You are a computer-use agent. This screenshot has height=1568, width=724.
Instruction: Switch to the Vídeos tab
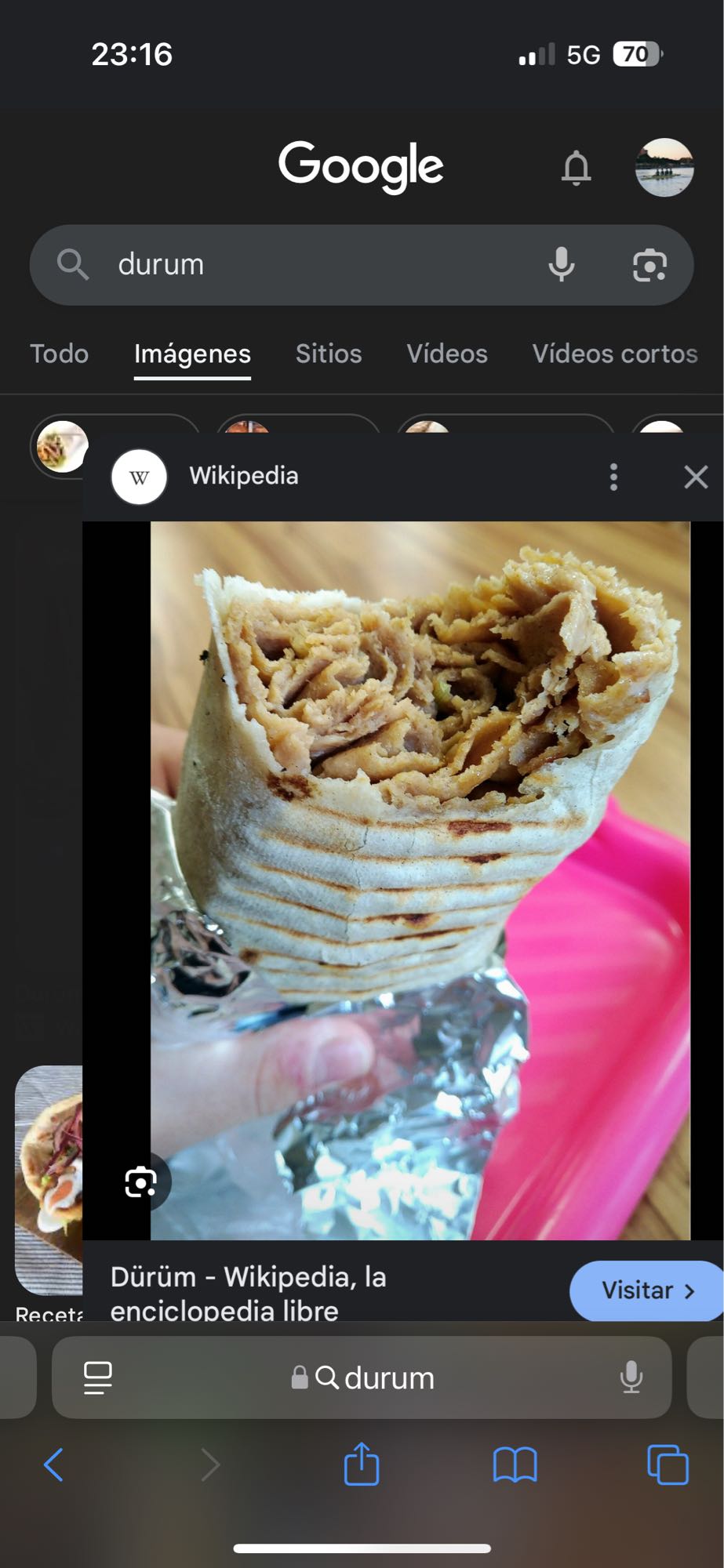(x=446, y=354)
